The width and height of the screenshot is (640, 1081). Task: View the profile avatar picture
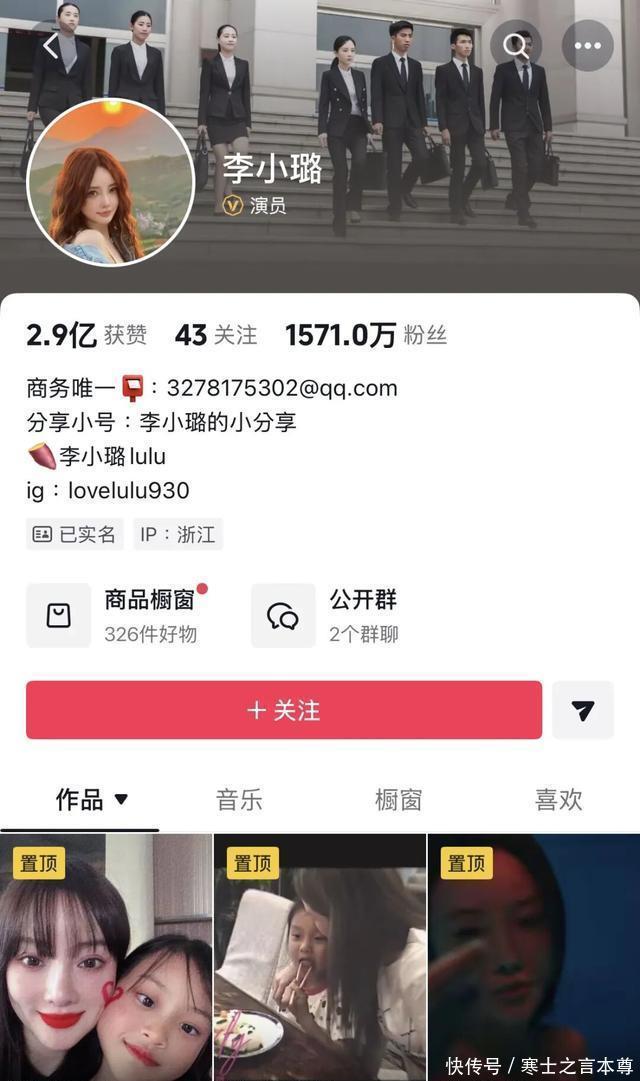pyautogui.click(x=110, y=182)
